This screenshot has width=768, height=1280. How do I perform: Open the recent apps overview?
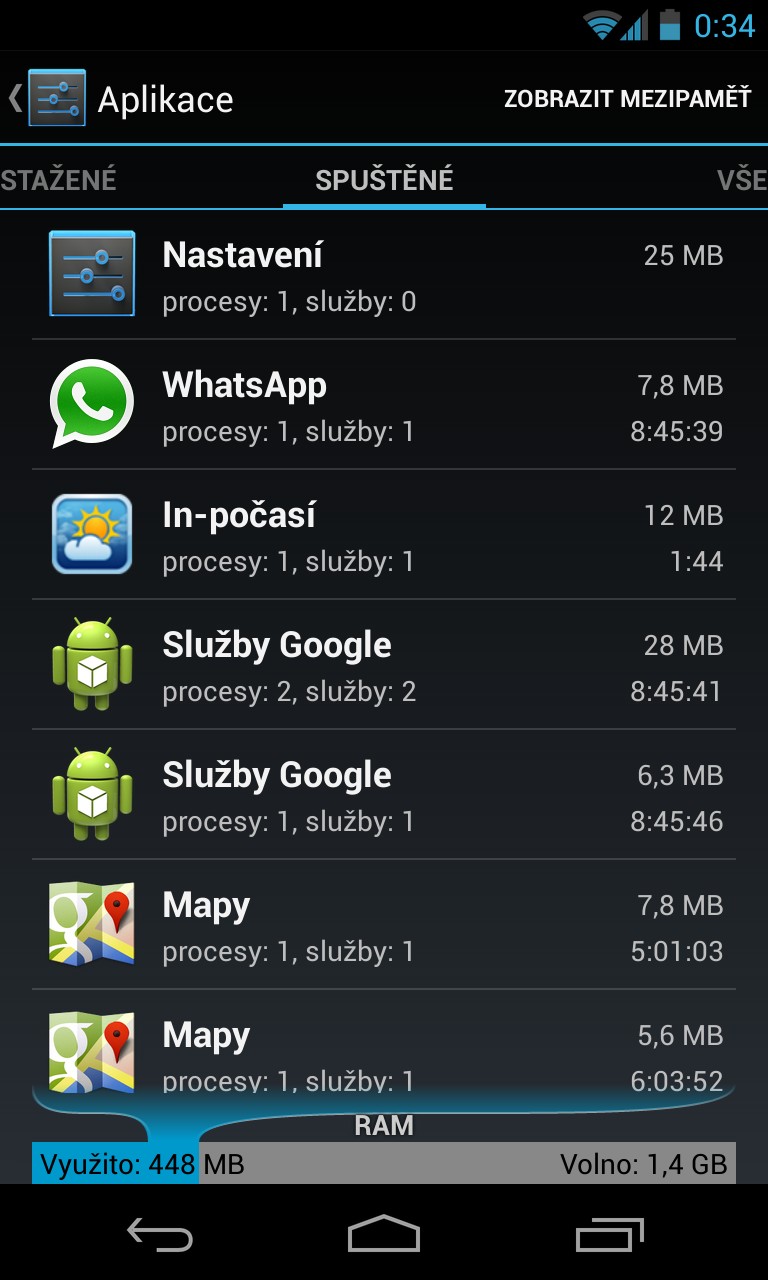[609, 1235]
